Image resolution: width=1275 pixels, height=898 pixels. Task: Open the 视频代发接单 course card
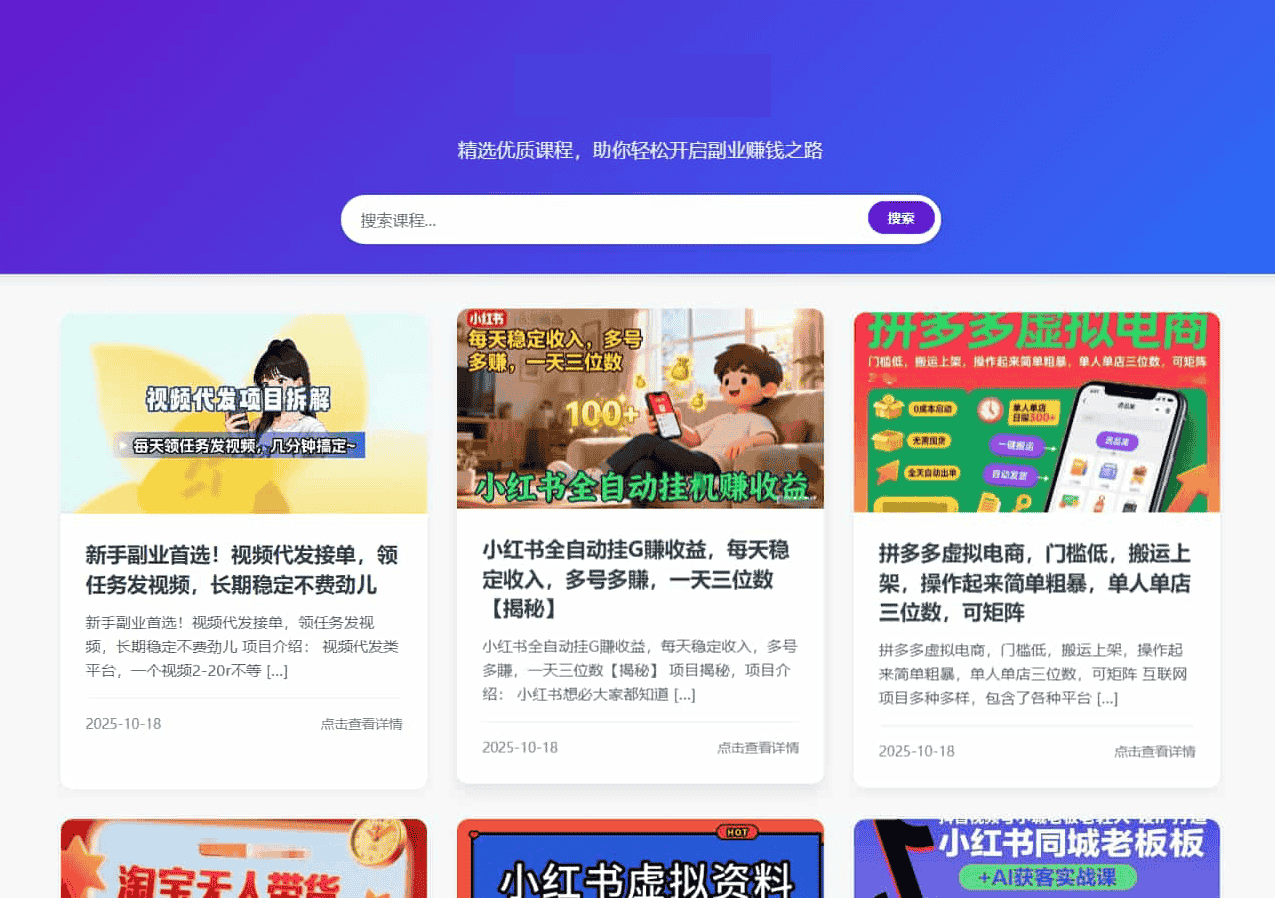pos(243,570)
